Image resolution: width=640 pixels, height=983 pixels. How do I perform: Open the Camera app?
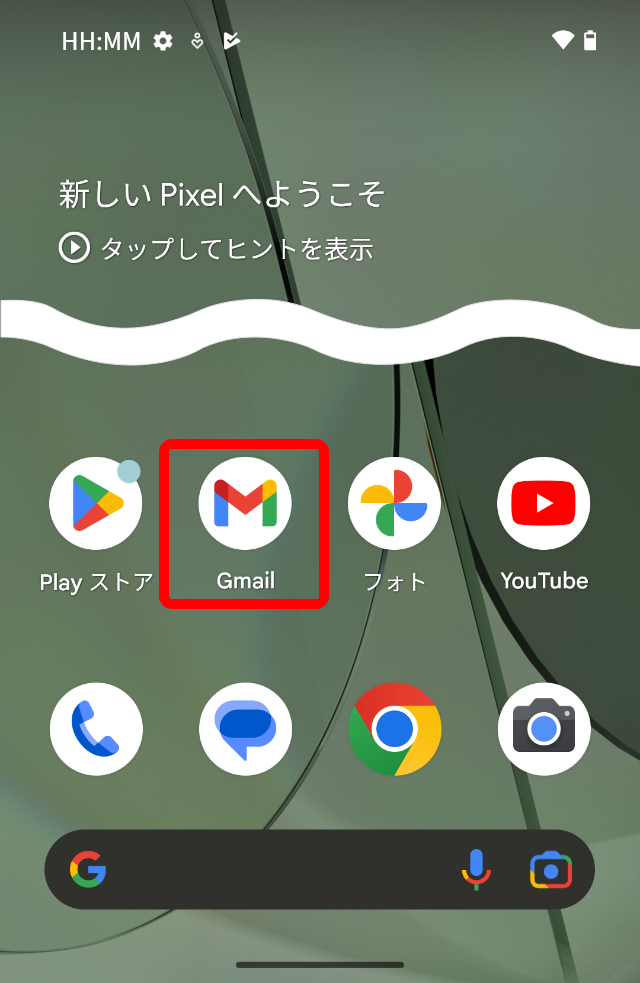pos(544,730)
